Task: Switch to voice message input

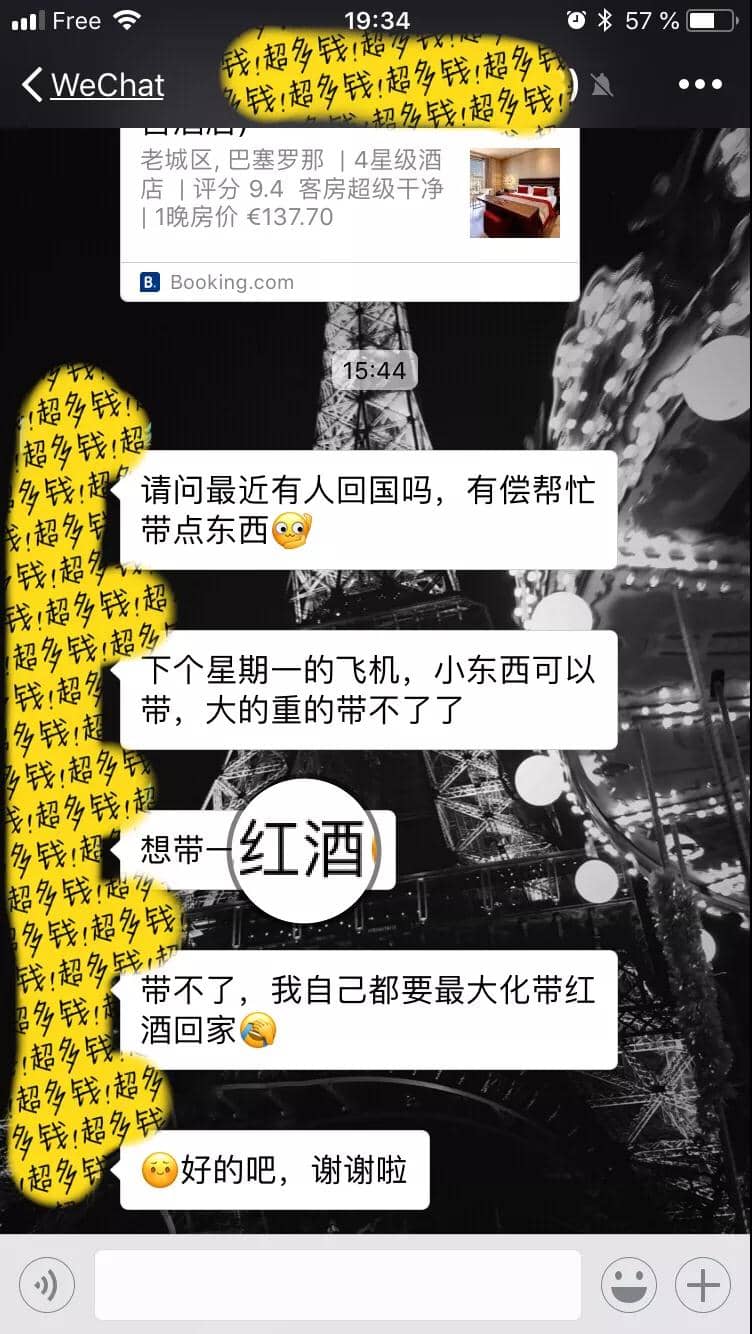Action: [x=46, y=1285]
